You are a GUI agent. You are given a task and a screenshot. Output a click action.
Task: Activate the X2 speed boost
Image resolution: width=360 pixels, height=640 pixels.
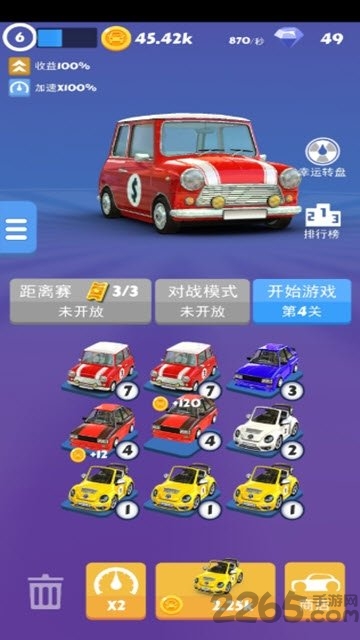pyautogui.click(x=116, y=591)
